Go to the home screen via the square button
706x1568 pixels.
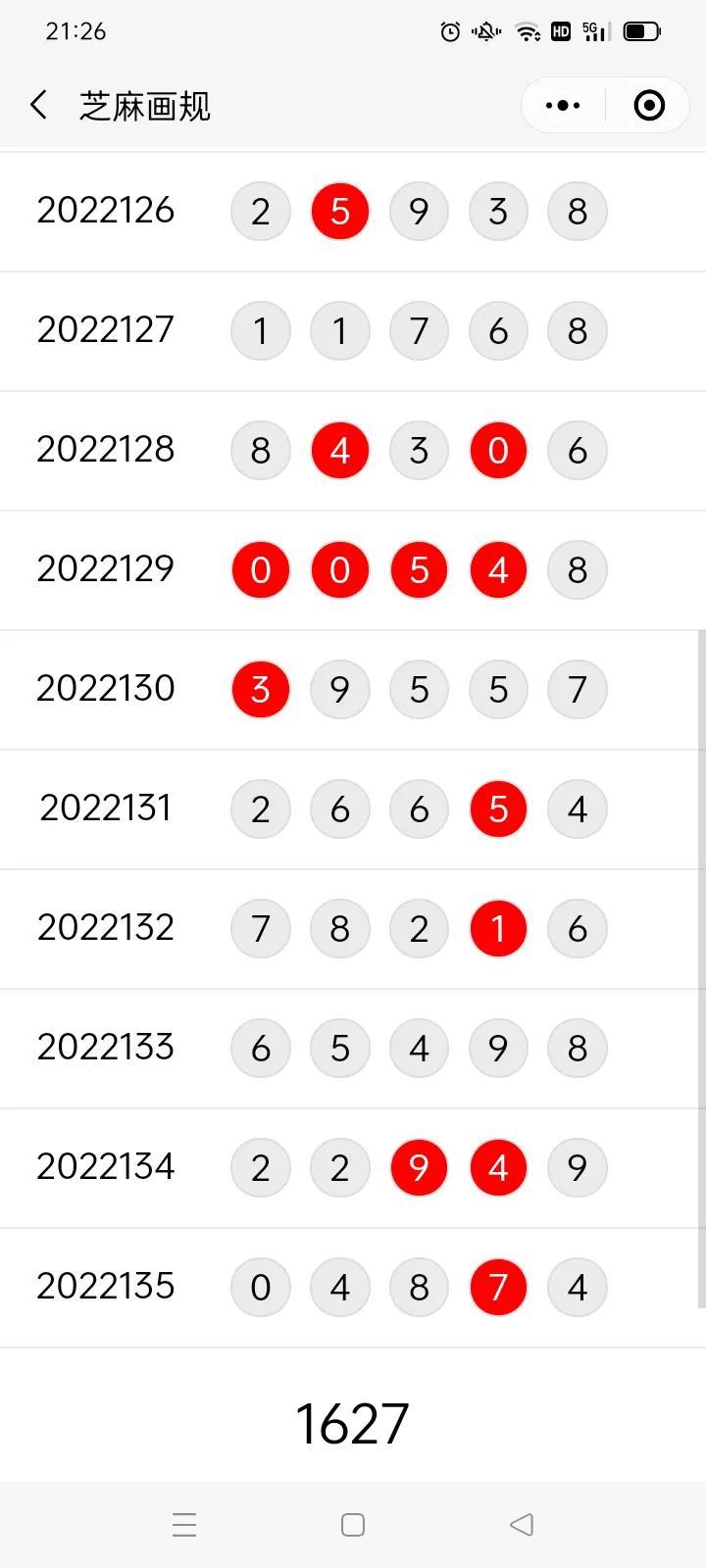(x=353, y=1525)
